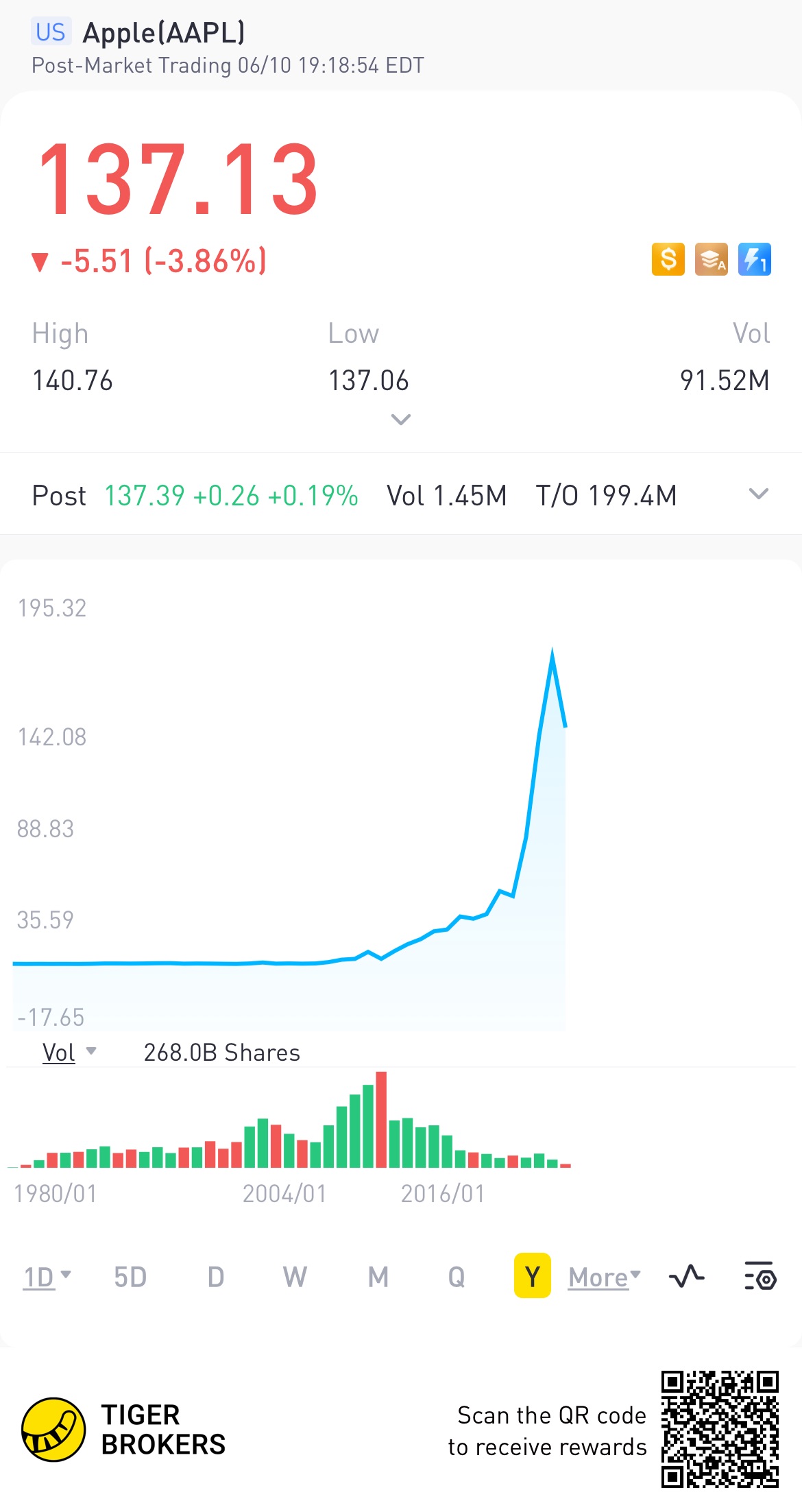This screenshot has width=802, height=1512.
Task: Open the chart indicator waveform icon
Action: click(x=686, y=1276)
